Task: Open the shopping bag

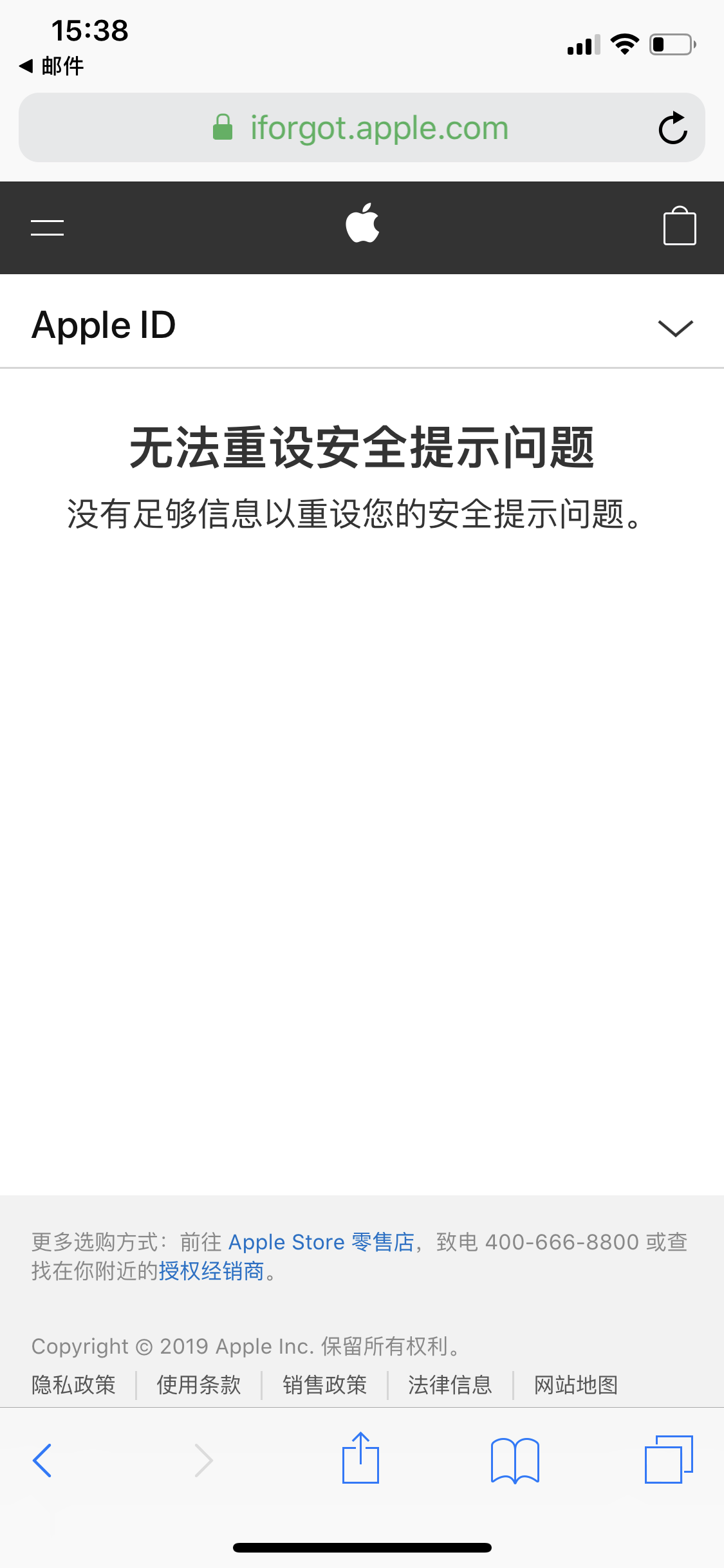Action: click(x=679, y=226)
